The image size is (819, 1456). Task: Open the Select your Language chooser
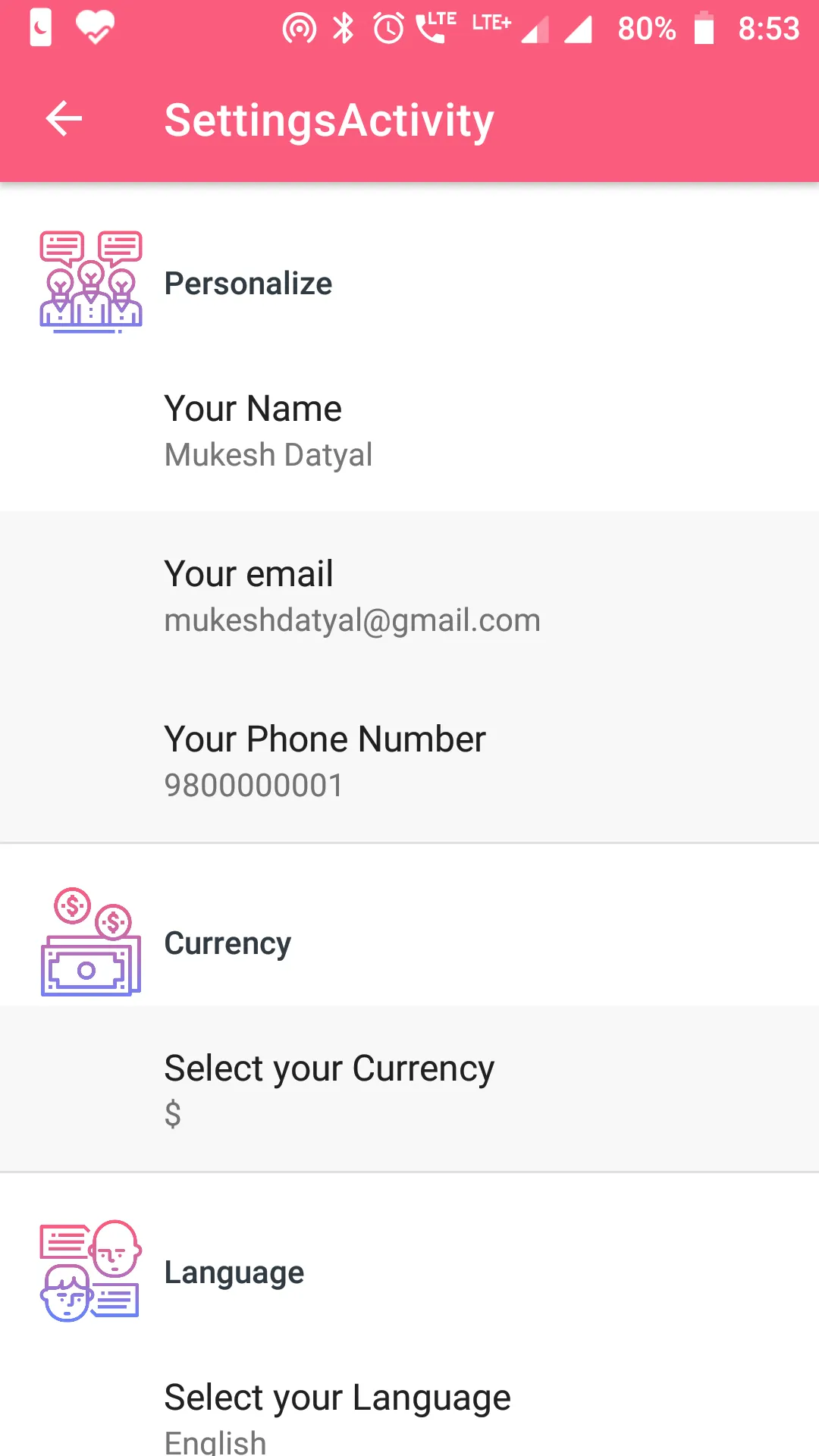(x=337, y=1414)
